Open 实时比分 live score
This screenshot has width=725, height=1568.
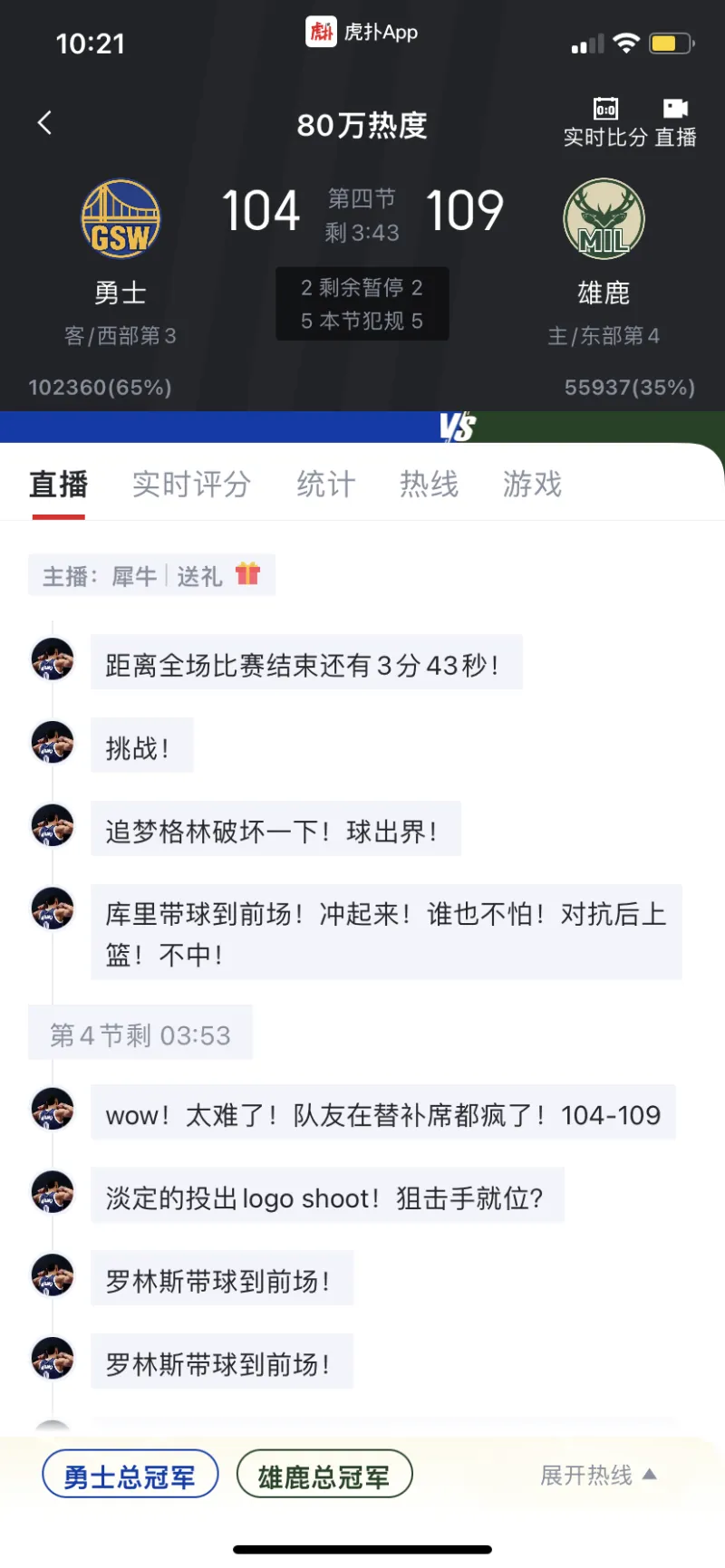pos(605,122)
